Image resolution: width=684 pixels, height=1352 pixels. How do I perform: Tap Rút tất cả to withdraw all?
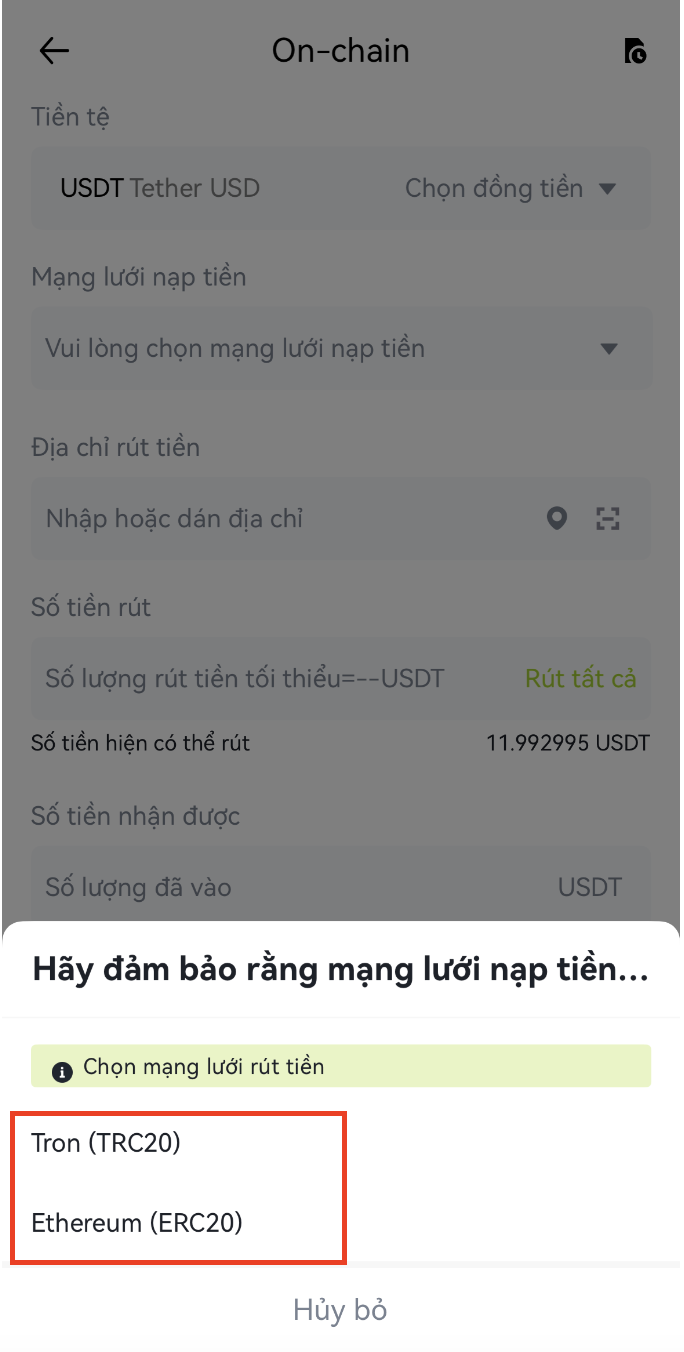581,679
